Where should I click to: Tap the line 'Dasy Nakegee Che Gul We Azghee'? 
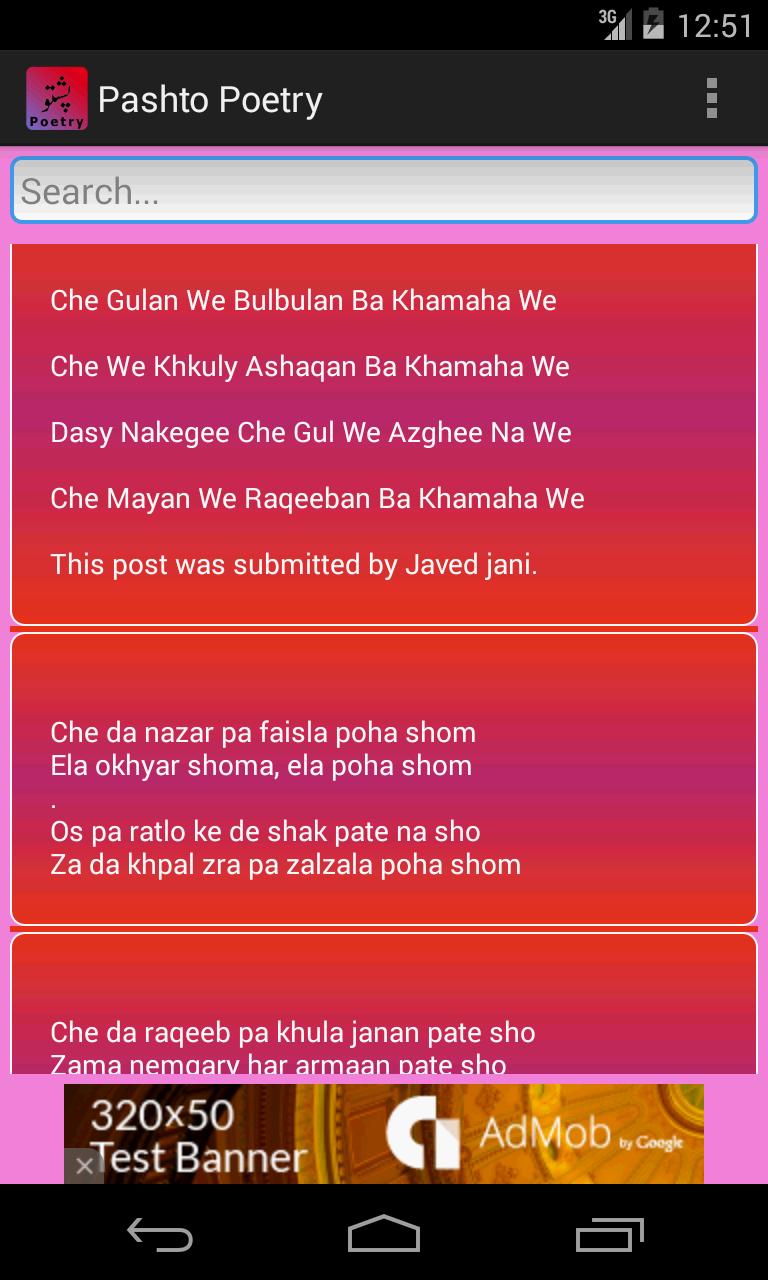(x=311, y=432)
